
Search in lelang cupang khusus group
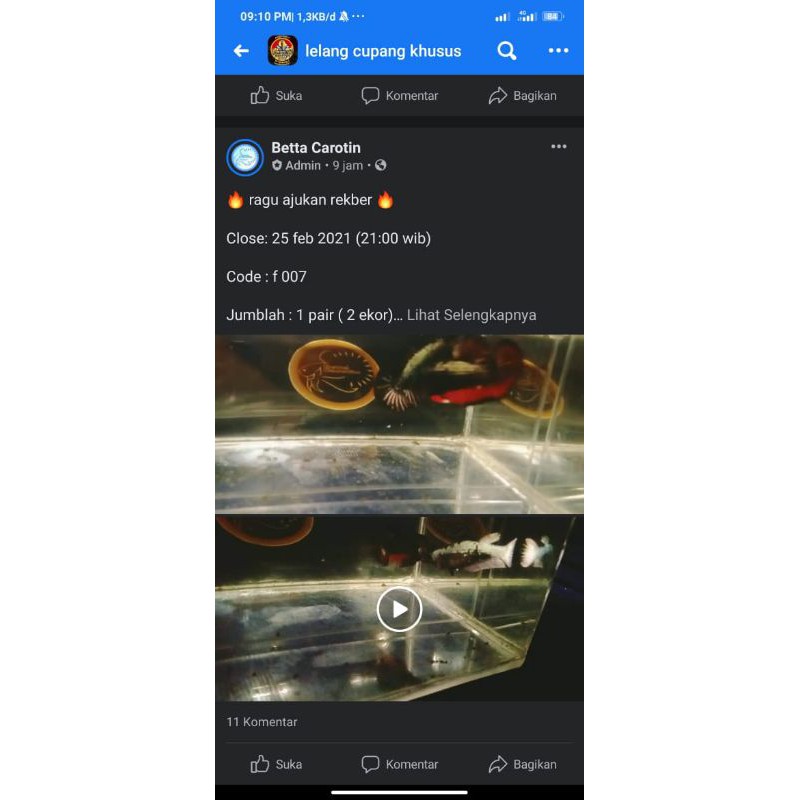[507, 51]
